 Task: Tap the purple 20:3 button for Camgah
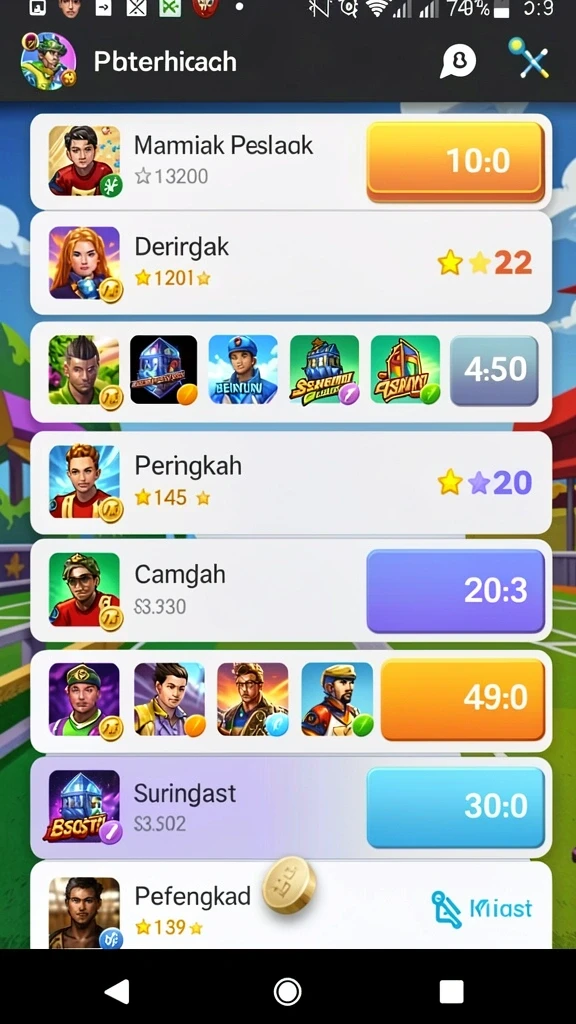pos(455,591)
